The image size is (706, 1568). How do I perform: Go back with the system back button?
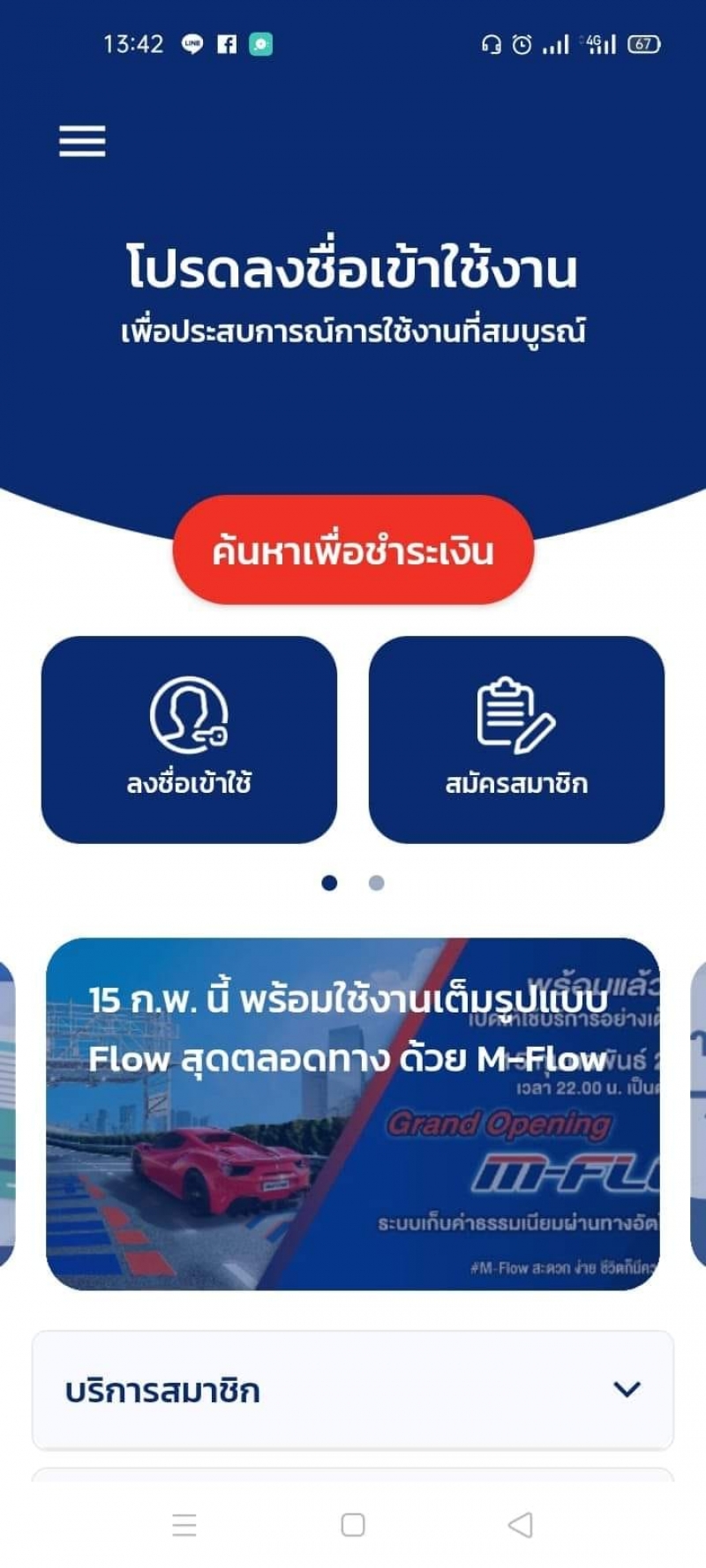tap(521, 1524)
